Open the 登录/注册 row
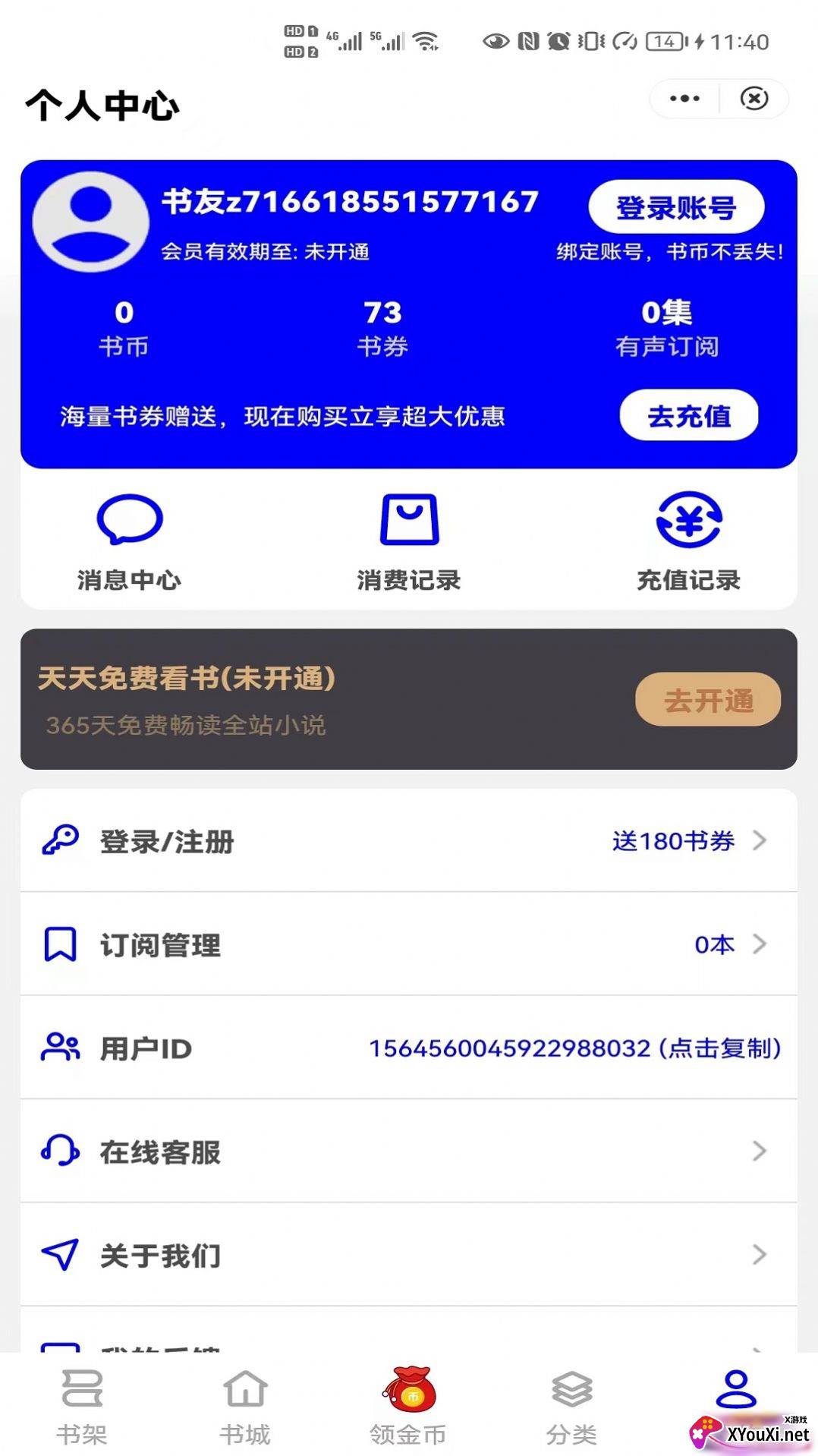This screenshot has width=818, height=1456. pyautogui.click(x=408, y=841)
